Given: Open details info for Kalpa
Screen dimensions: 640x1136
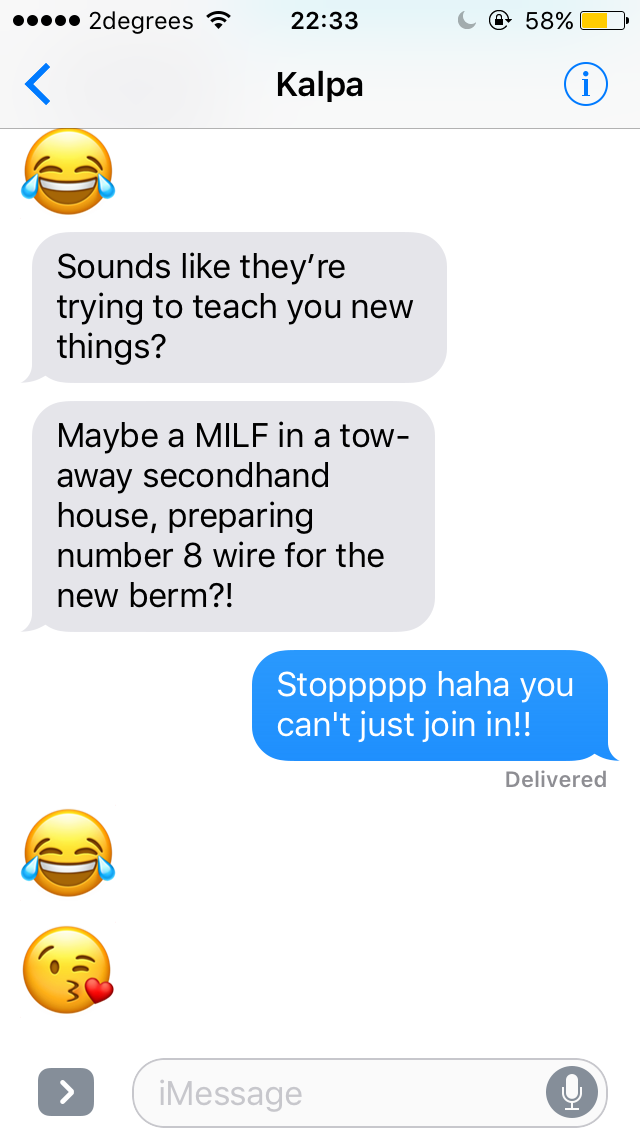Looking at the screenshot, I should pyautogui.click(x=585, y=85).
